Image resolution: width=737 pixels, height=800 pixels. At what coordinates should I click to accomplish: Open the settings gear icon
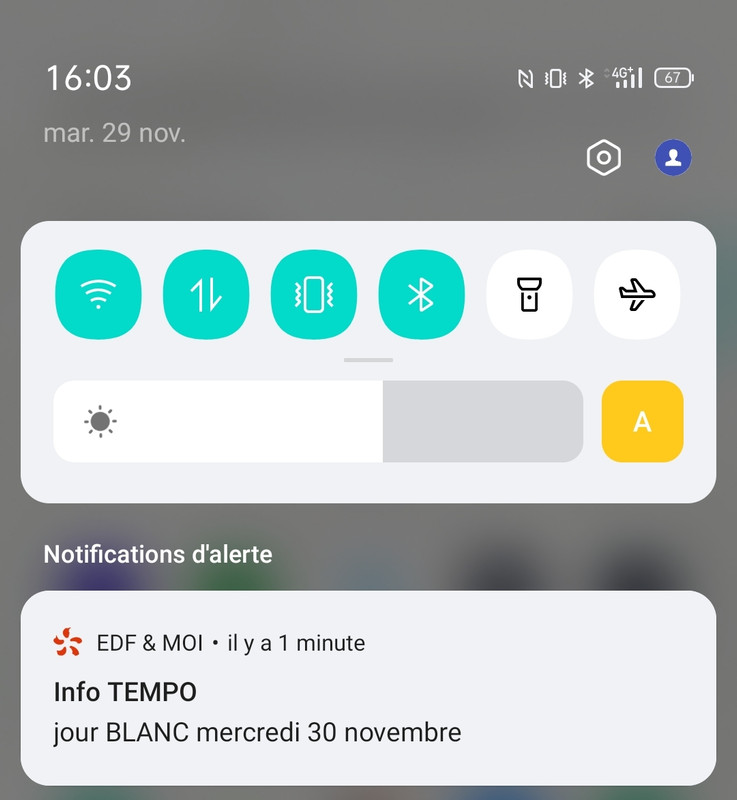pos(604,156)
